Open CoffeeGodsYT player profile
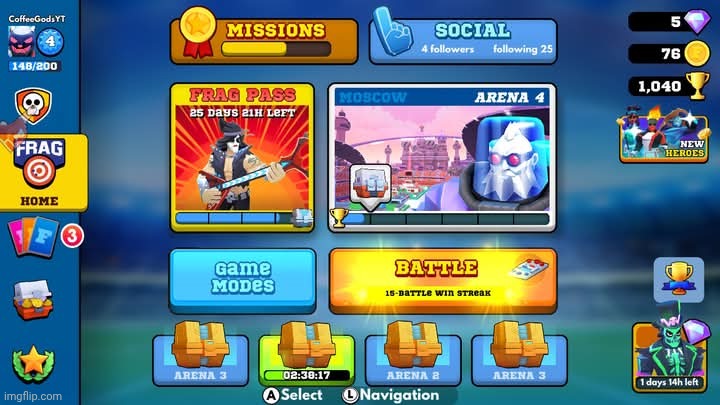720x405 pixels. tap(35, 42)
